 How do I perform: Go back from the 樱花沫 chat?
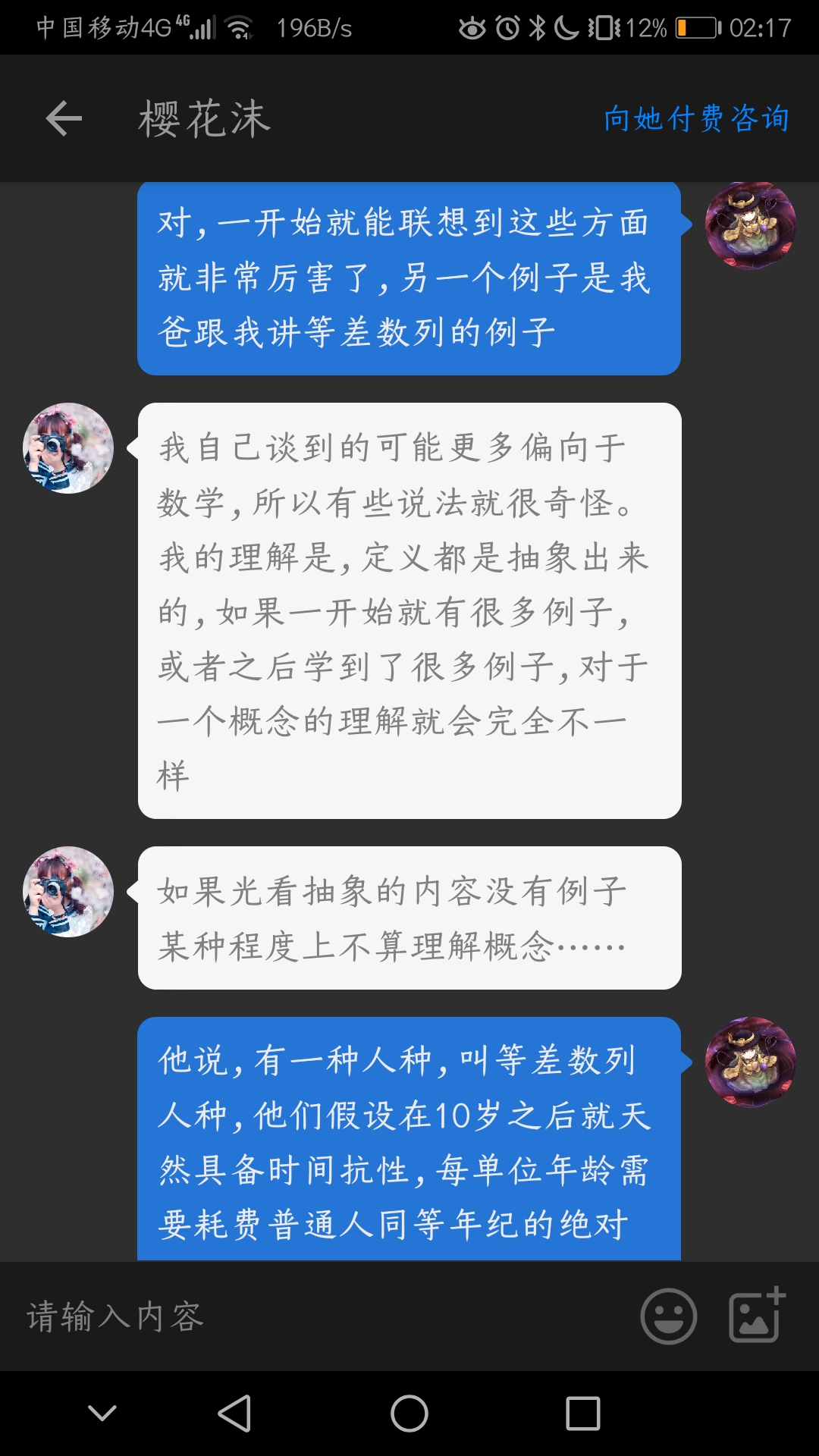64,119
